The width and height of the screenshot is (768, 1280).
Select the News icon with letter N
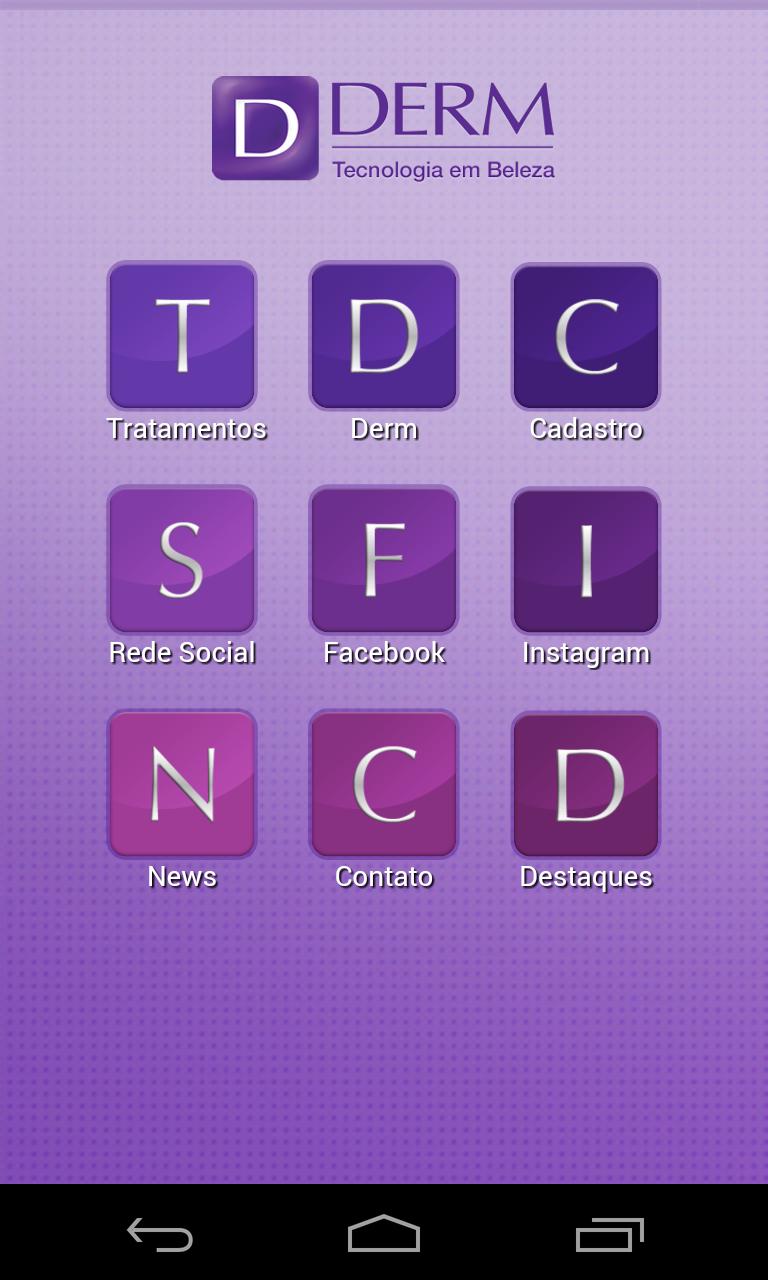(182, 783)
